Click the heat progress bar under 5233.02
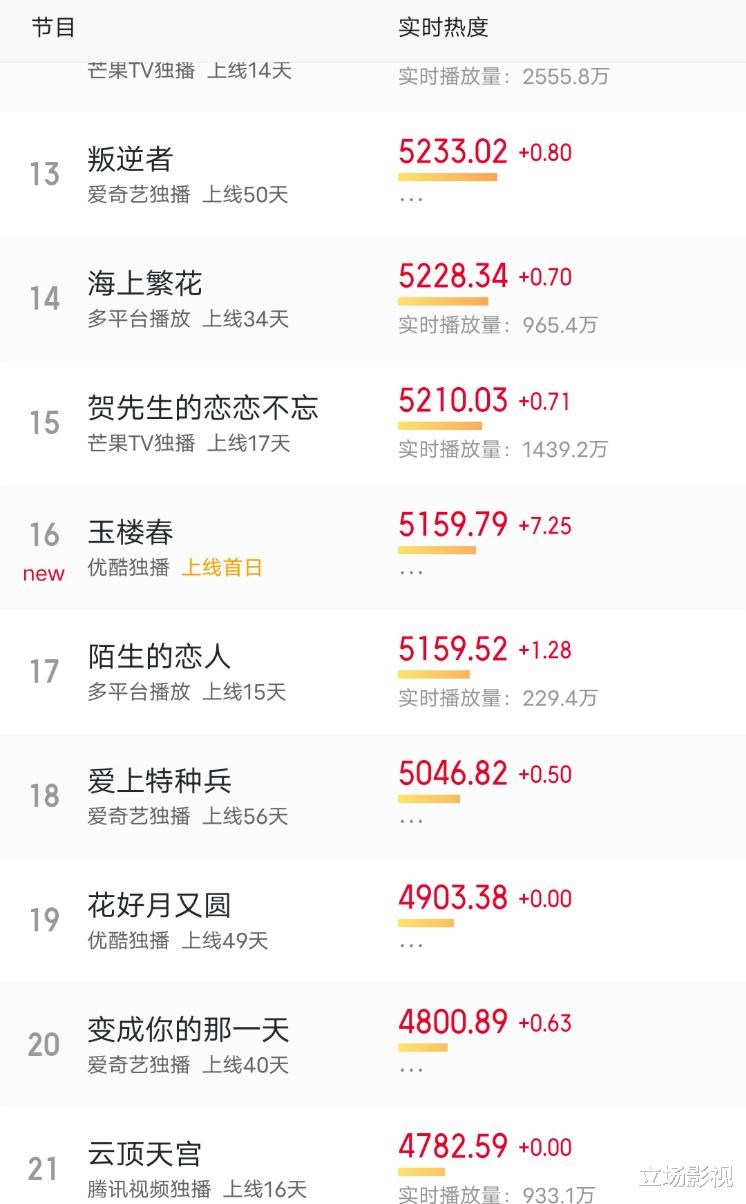Image resolution: width=746 pixels, height=1204 pixels. 448,177
